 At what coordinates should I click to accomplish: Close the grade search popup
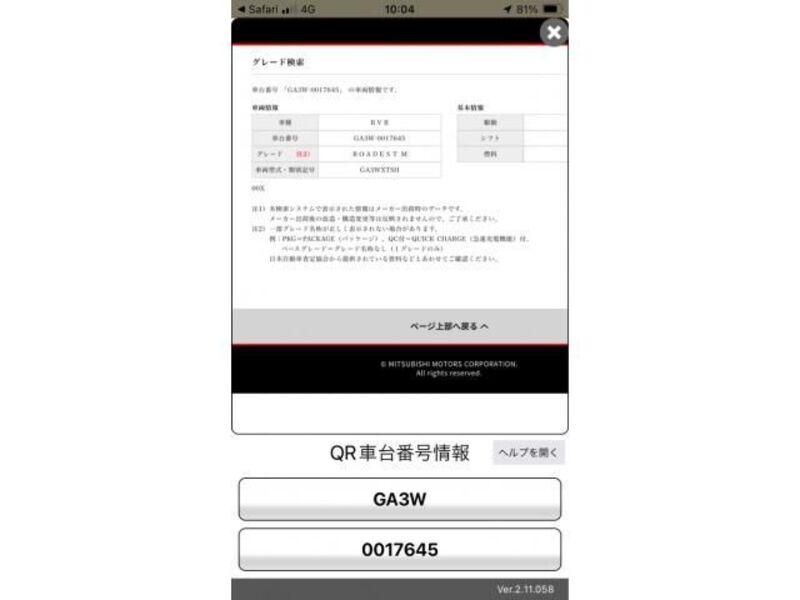553,32
